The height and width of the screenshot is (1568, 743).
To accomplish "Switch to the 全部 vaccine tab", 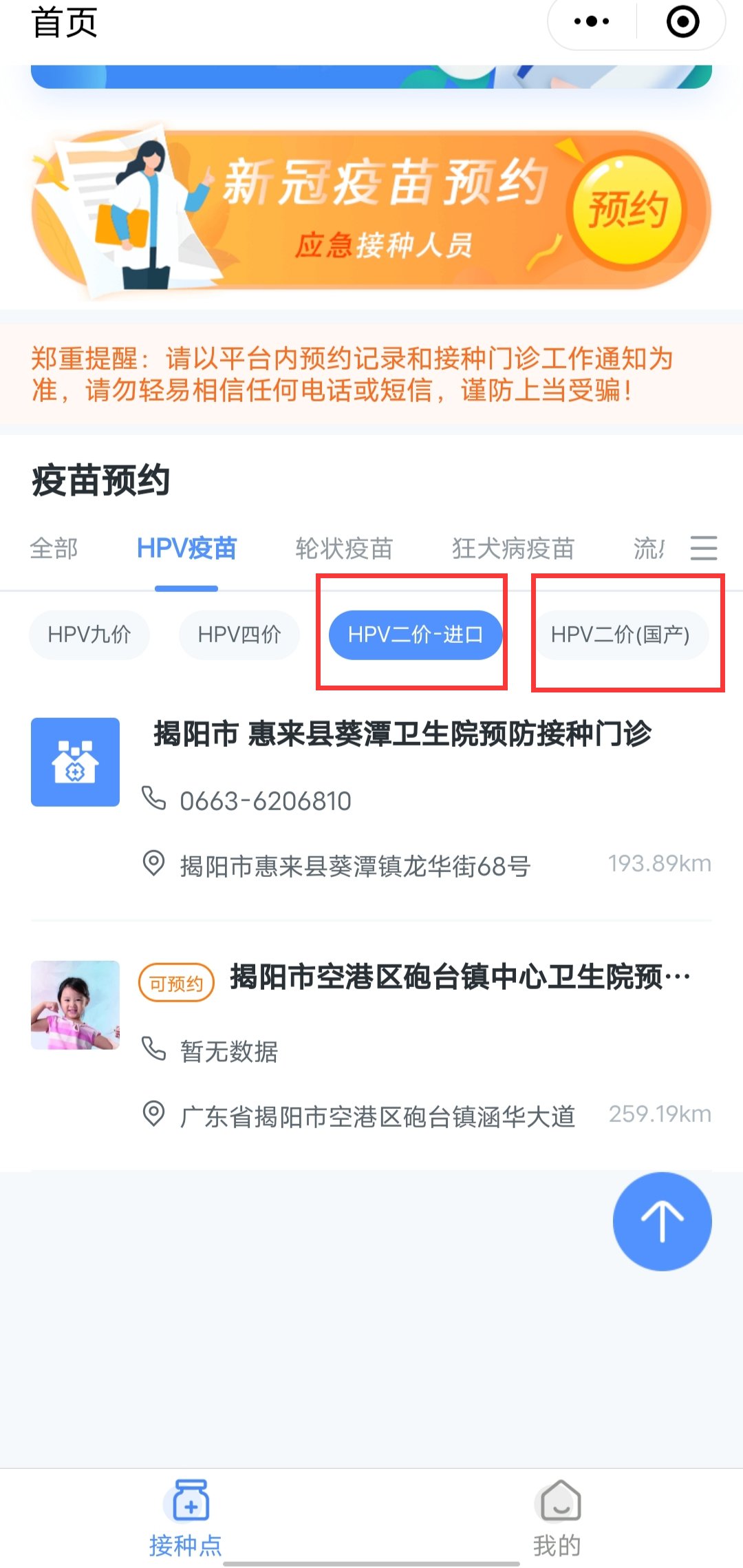I will point(54,549).
